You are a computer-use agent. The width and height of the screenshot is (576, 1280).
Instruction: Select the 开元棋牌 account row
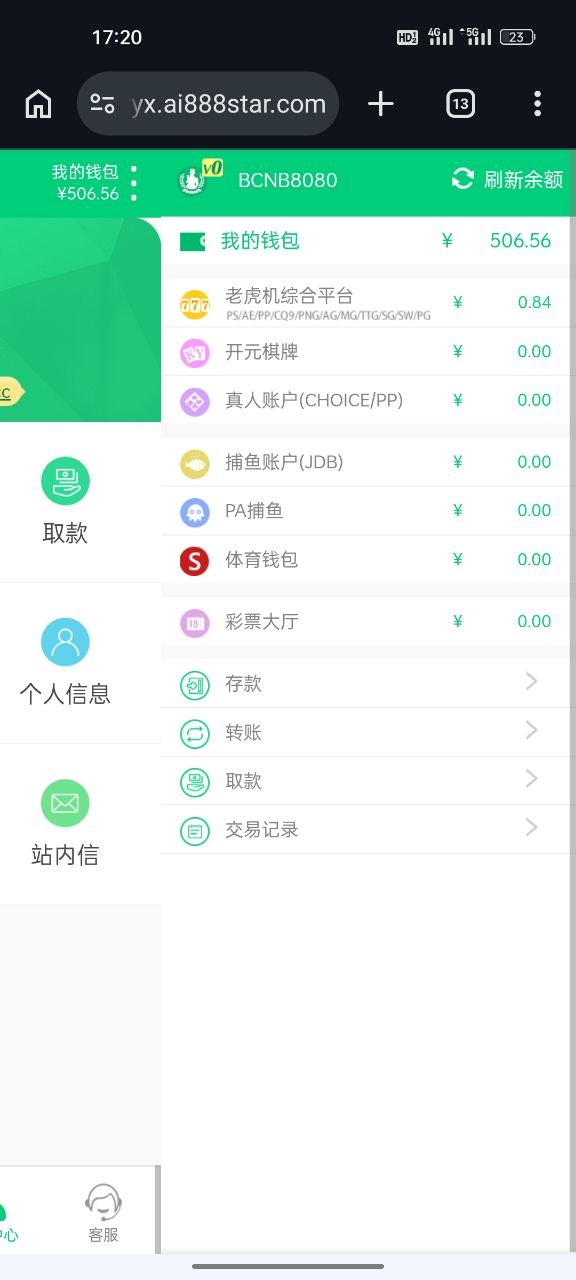click(x=366, y=352)
